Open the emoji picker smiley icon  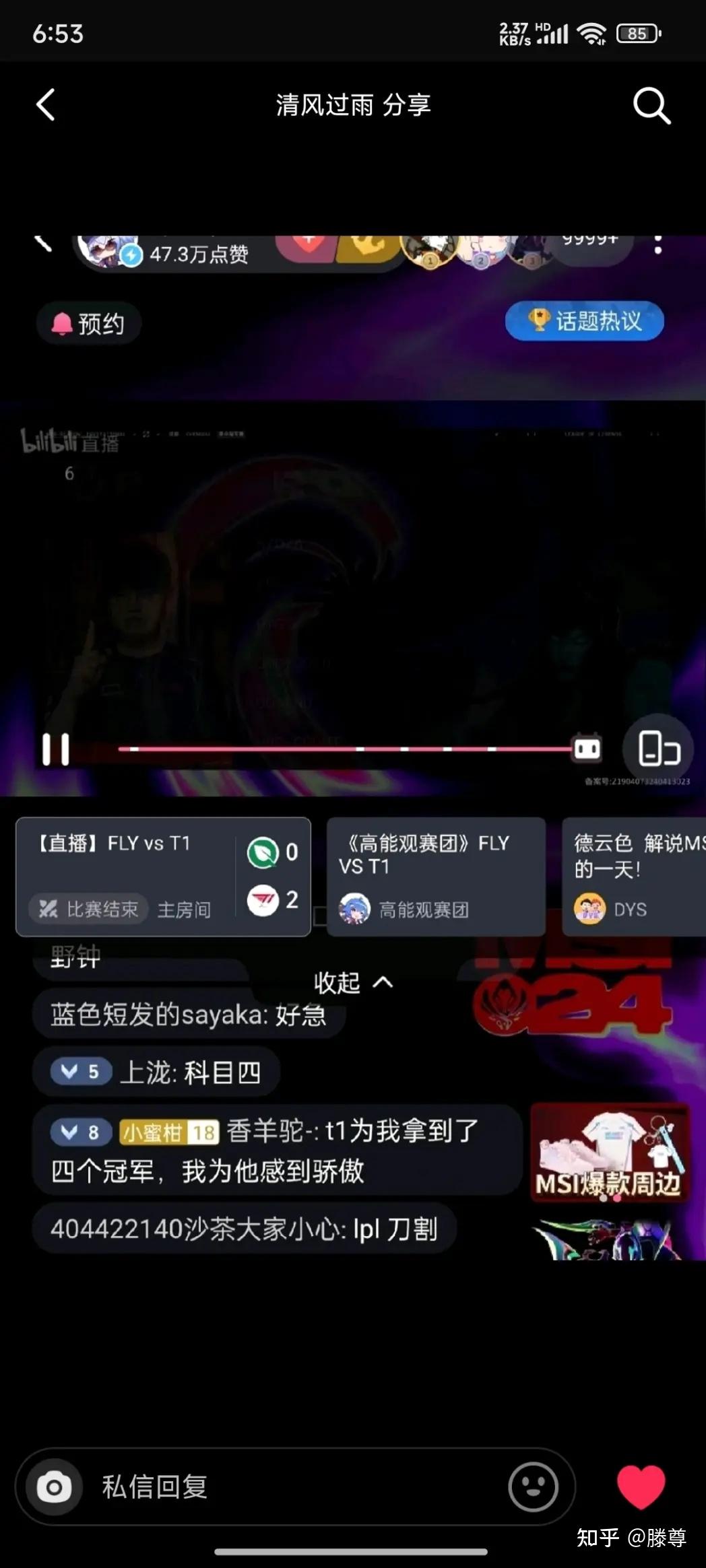pyautogui.click(x=534, y=1487)
